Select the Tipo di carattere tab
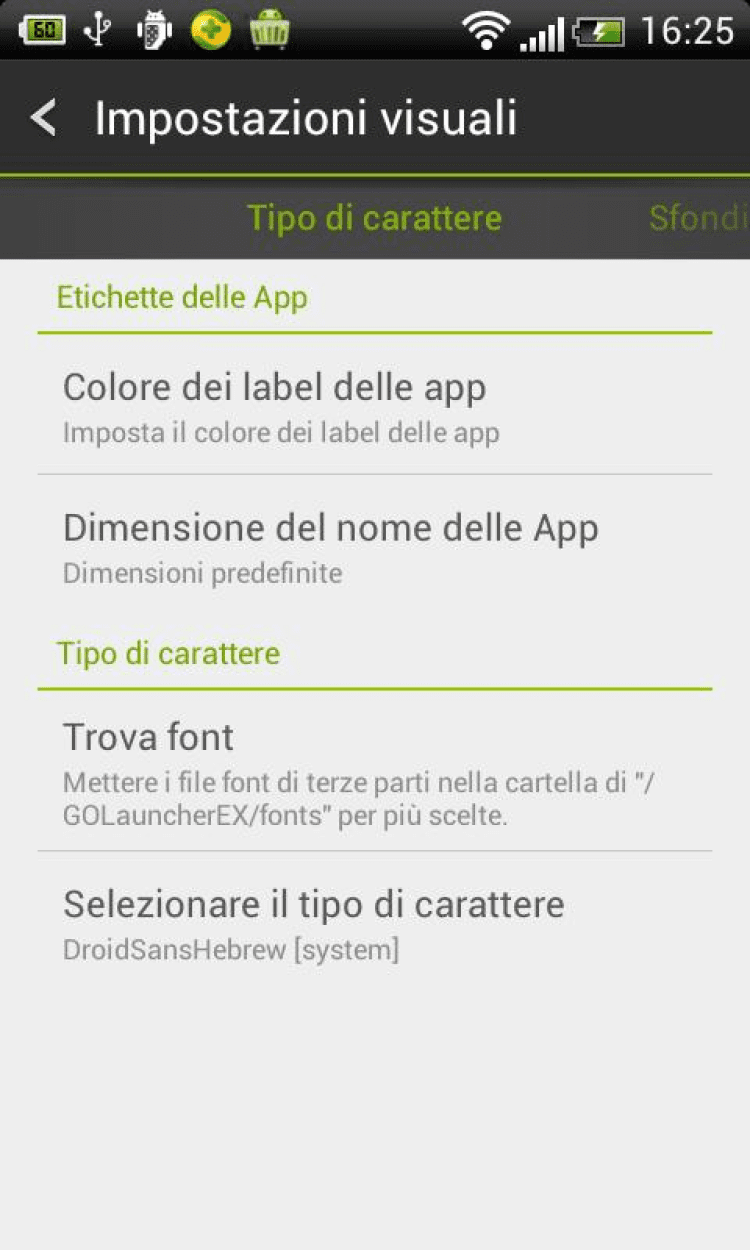This screenshot has width=750, height=1250. 374,218
